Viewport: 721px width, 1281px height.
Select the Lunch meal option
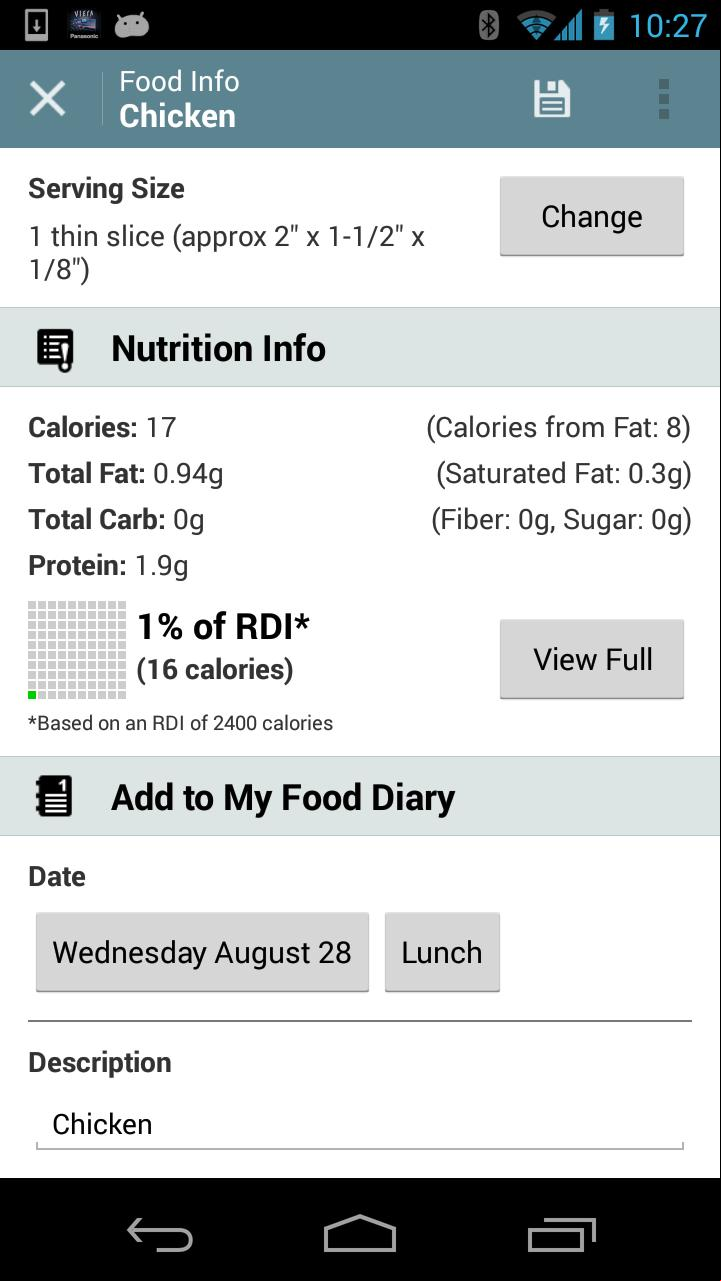click(442, 952)
